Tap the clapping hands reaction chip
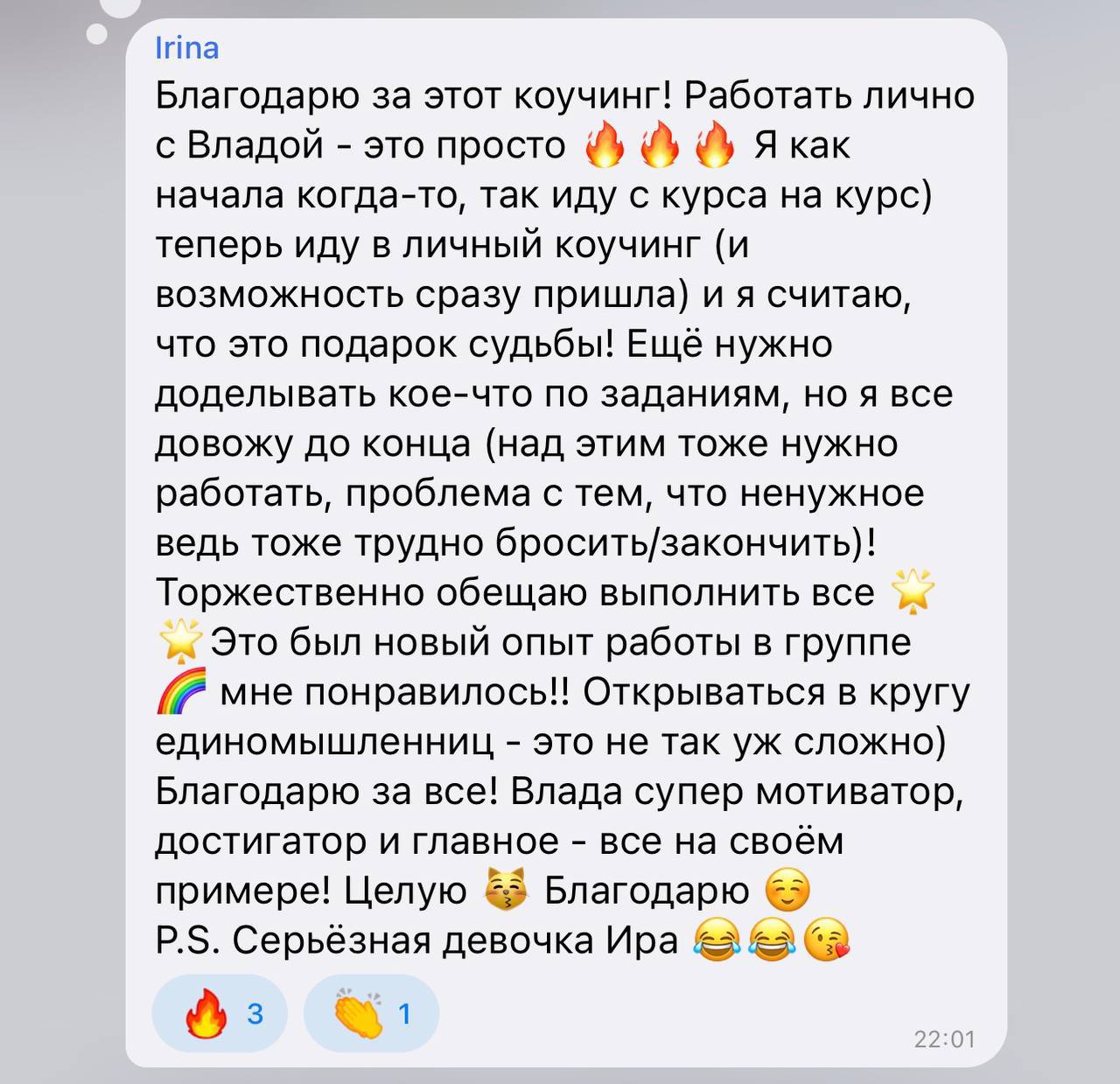 pos(371,1013)
